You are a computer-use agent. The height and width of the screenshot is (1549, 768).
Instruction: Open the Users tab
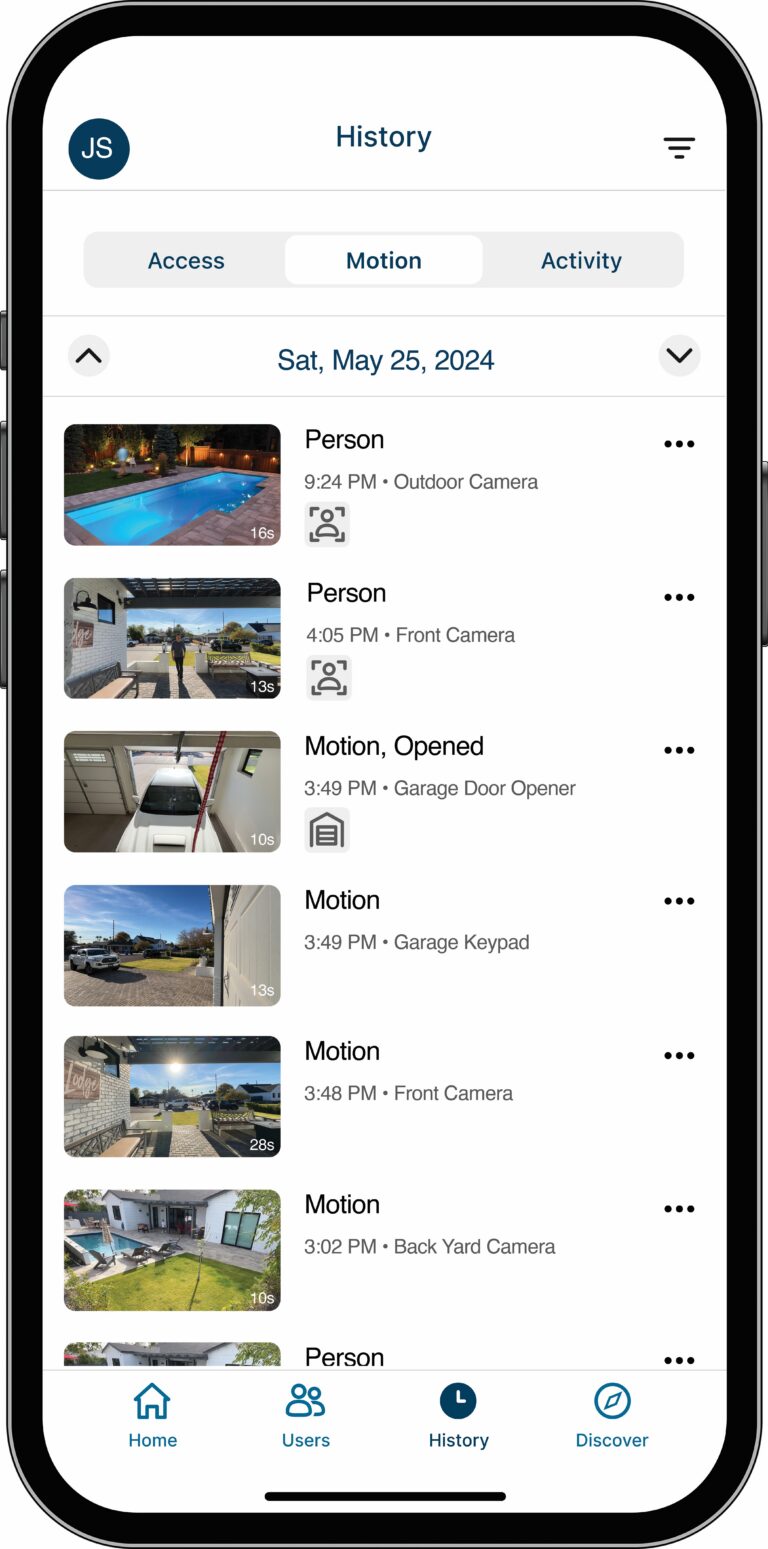[x=305, y=1415]
